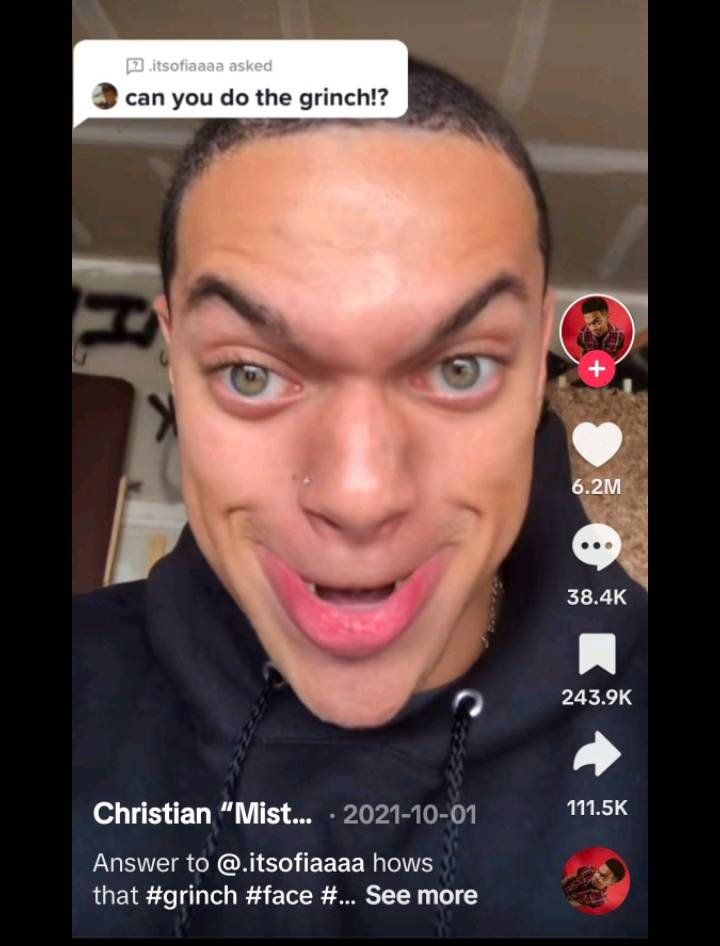Open the question sticker from .itsofiaaaa
The height and width of the screenshot is (946, 720).
(x=240, y=84)
